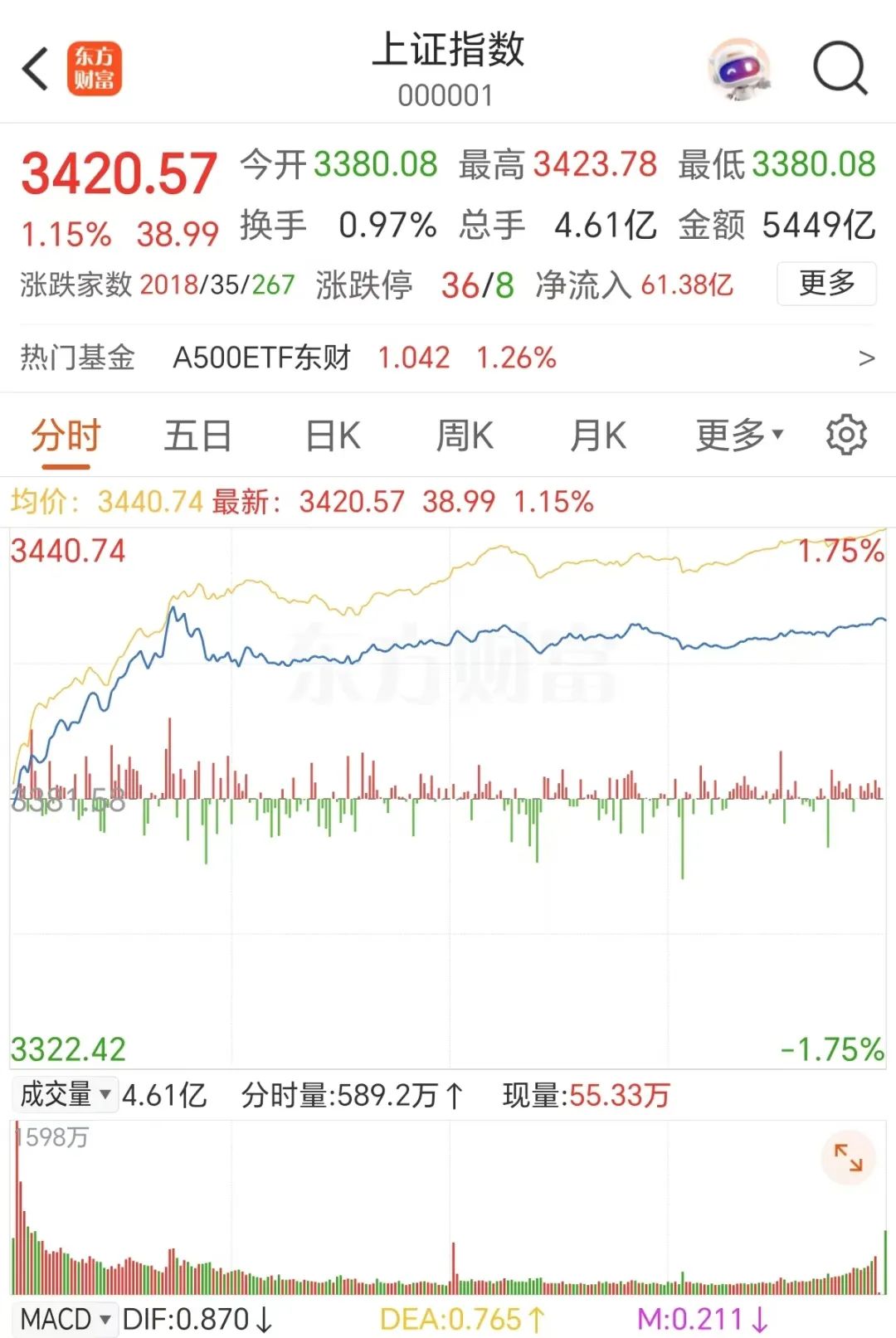Open the robot assistant icon
The image size is (896, 1338).
738,68
